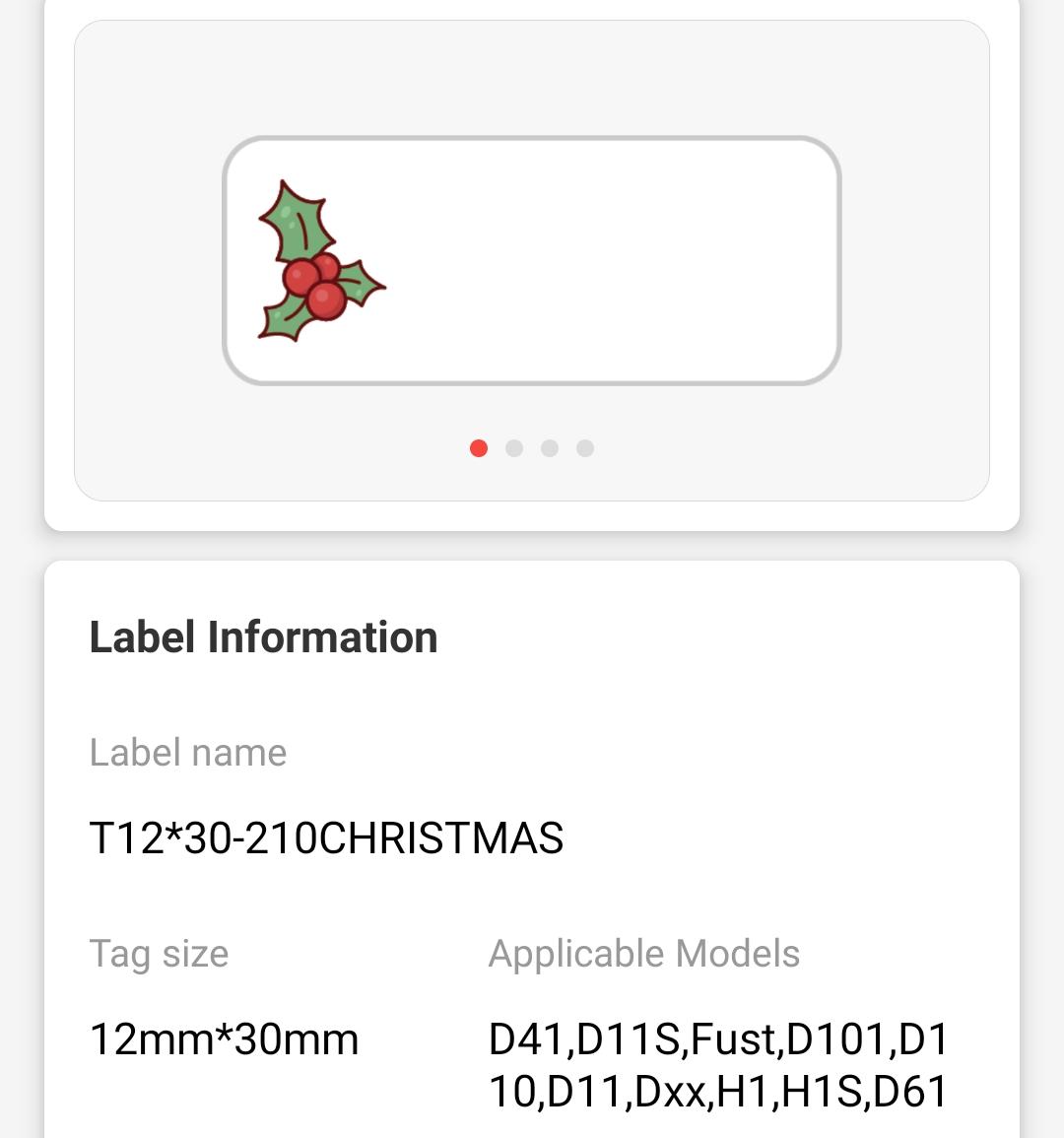
Task: Click the Label name field label
Action: 188,752
